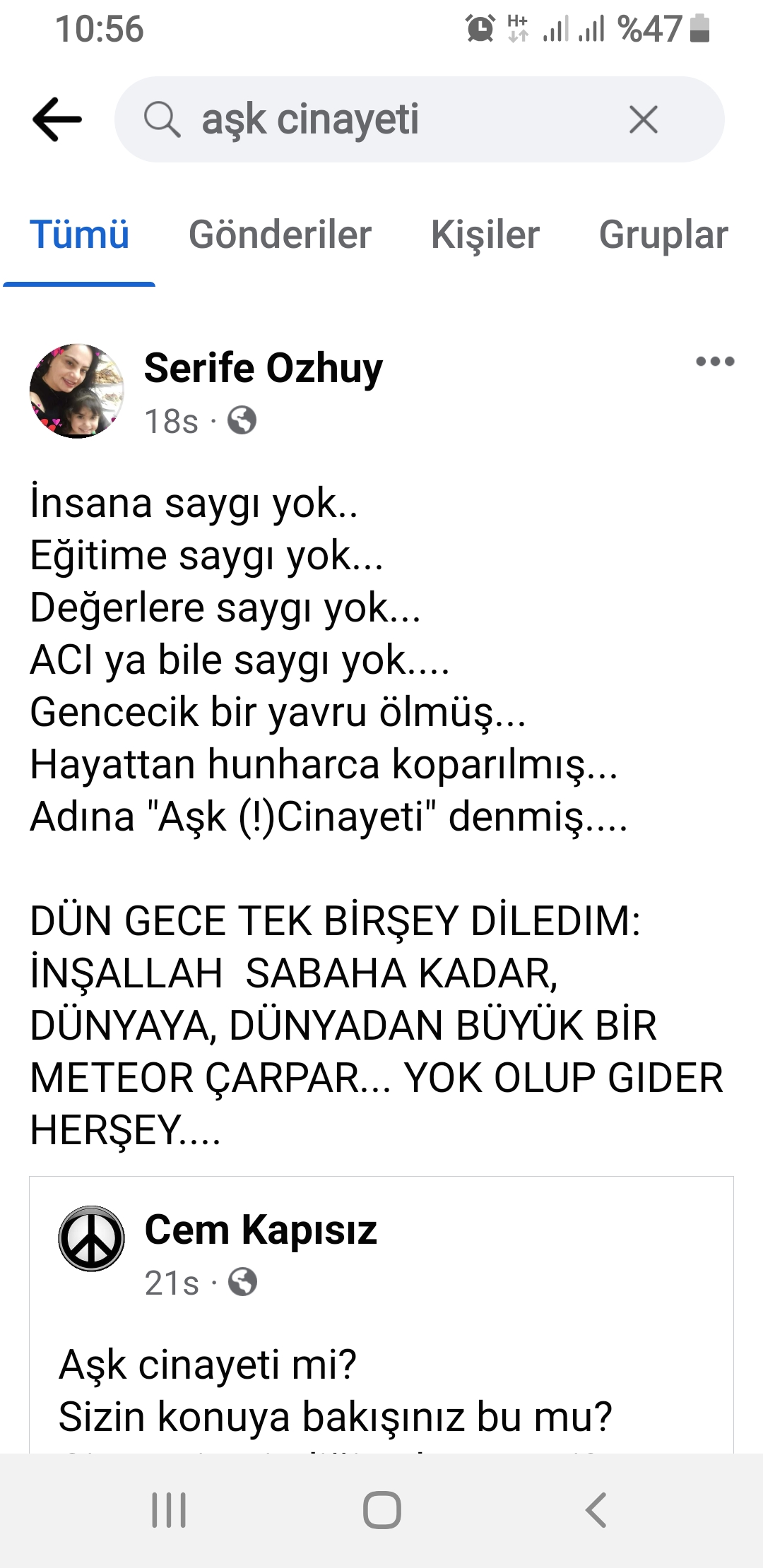Viewport: 763px width, 1568px height.
Task: Open the Serife Ozhuy profile name link
Action: (x=263, y=368)
